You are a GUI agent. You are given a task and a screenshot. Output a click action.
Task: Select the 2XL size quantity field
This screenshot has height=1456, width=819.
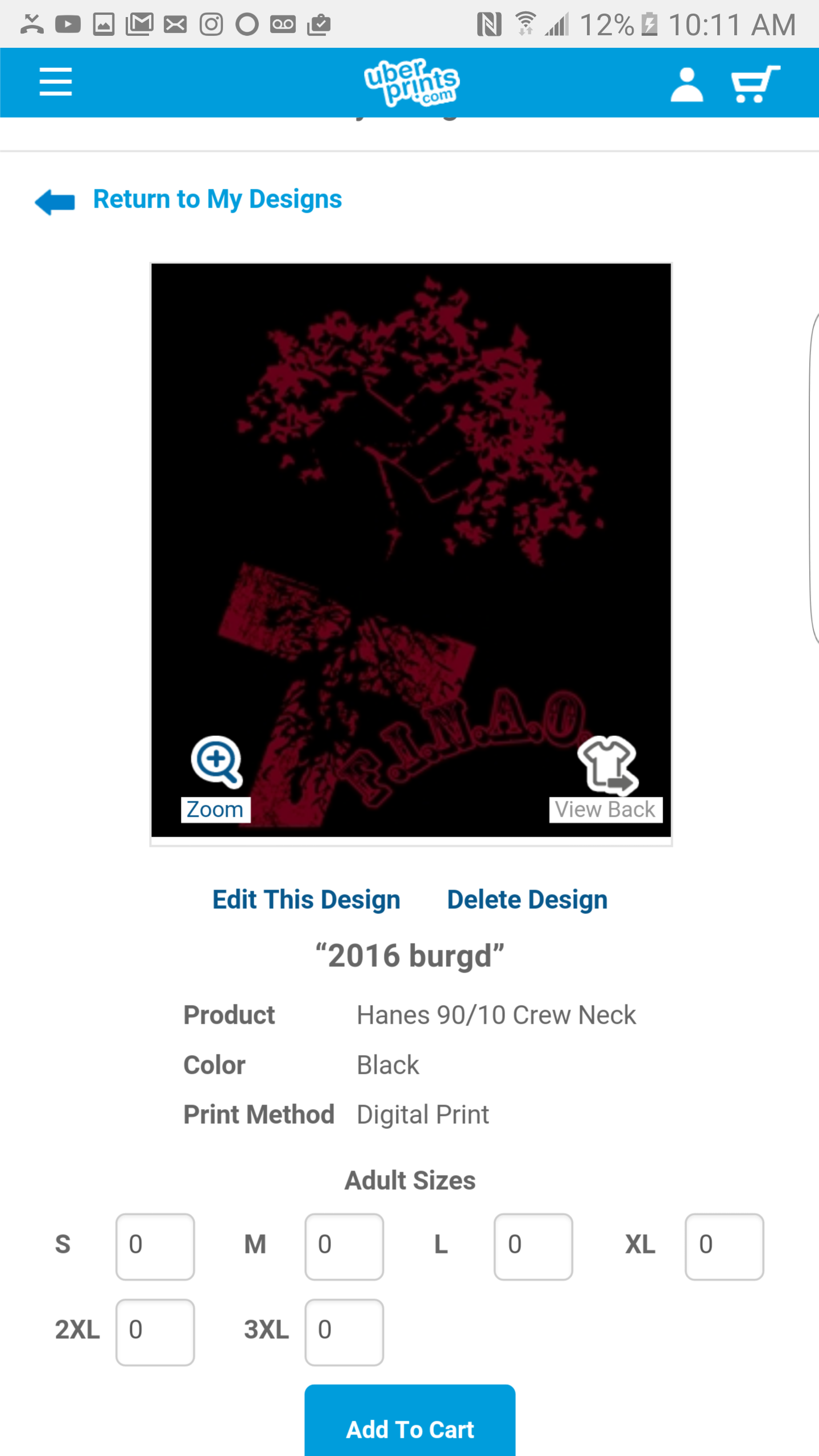[x=155, y=1331]
